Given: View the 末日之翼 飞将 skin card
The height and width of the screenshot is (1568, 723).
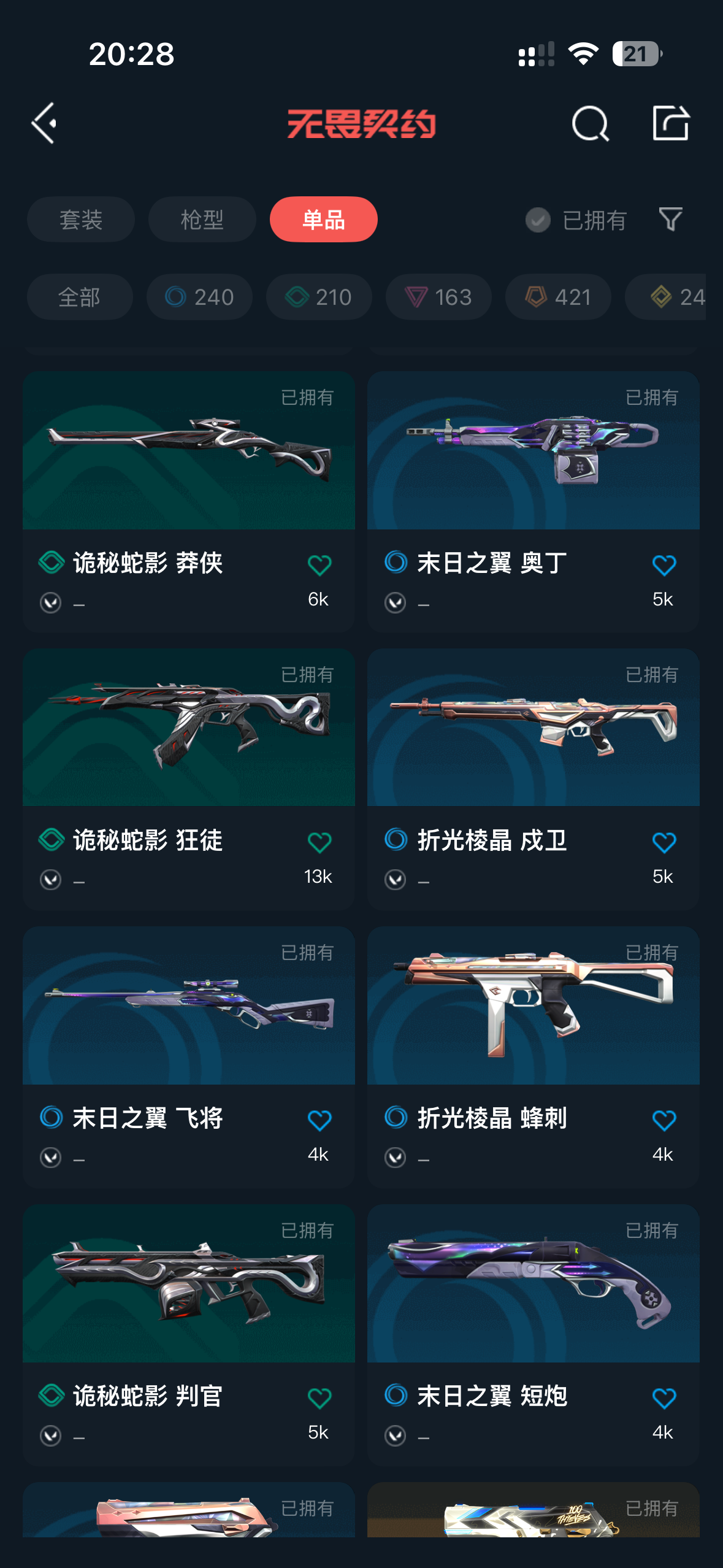Looking at the screenshot, I should pos(188,1006).
